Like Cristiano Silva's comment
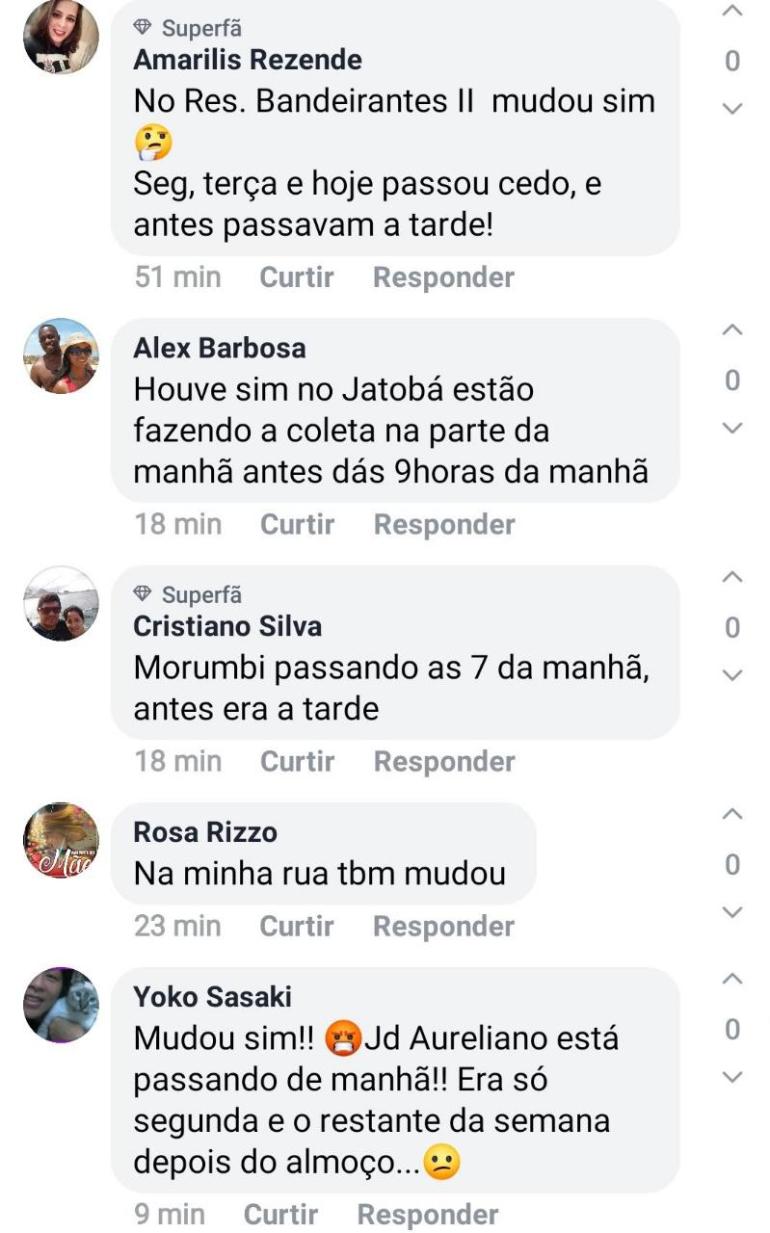 (296, 761)
